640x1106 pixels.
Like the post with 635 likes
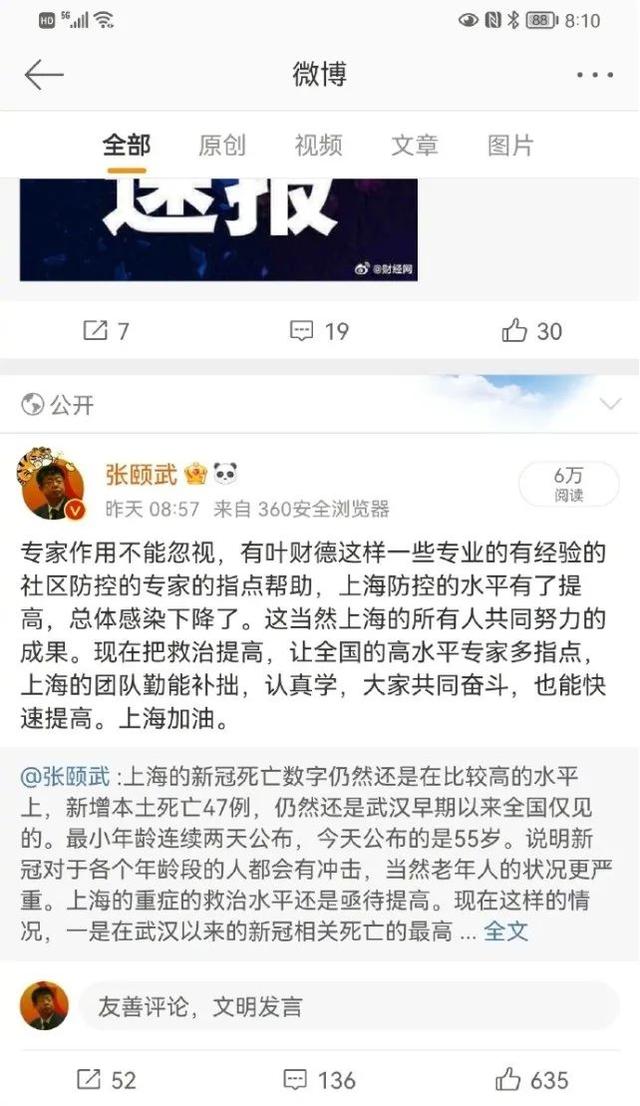[532, 1080]
